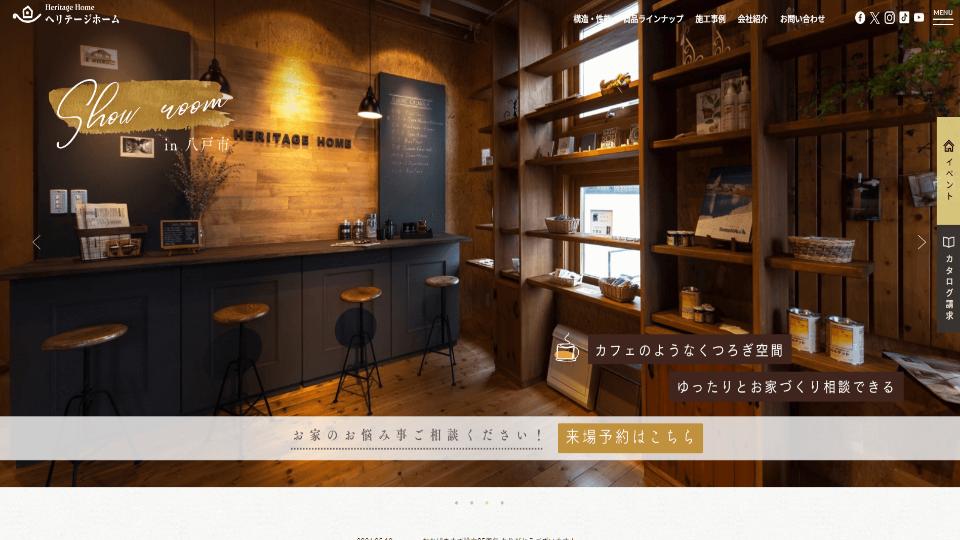The width and height of the screenshot is (960, 540).
Task: Show previous slide with left arrow
Action: click(x=37, y=242)
